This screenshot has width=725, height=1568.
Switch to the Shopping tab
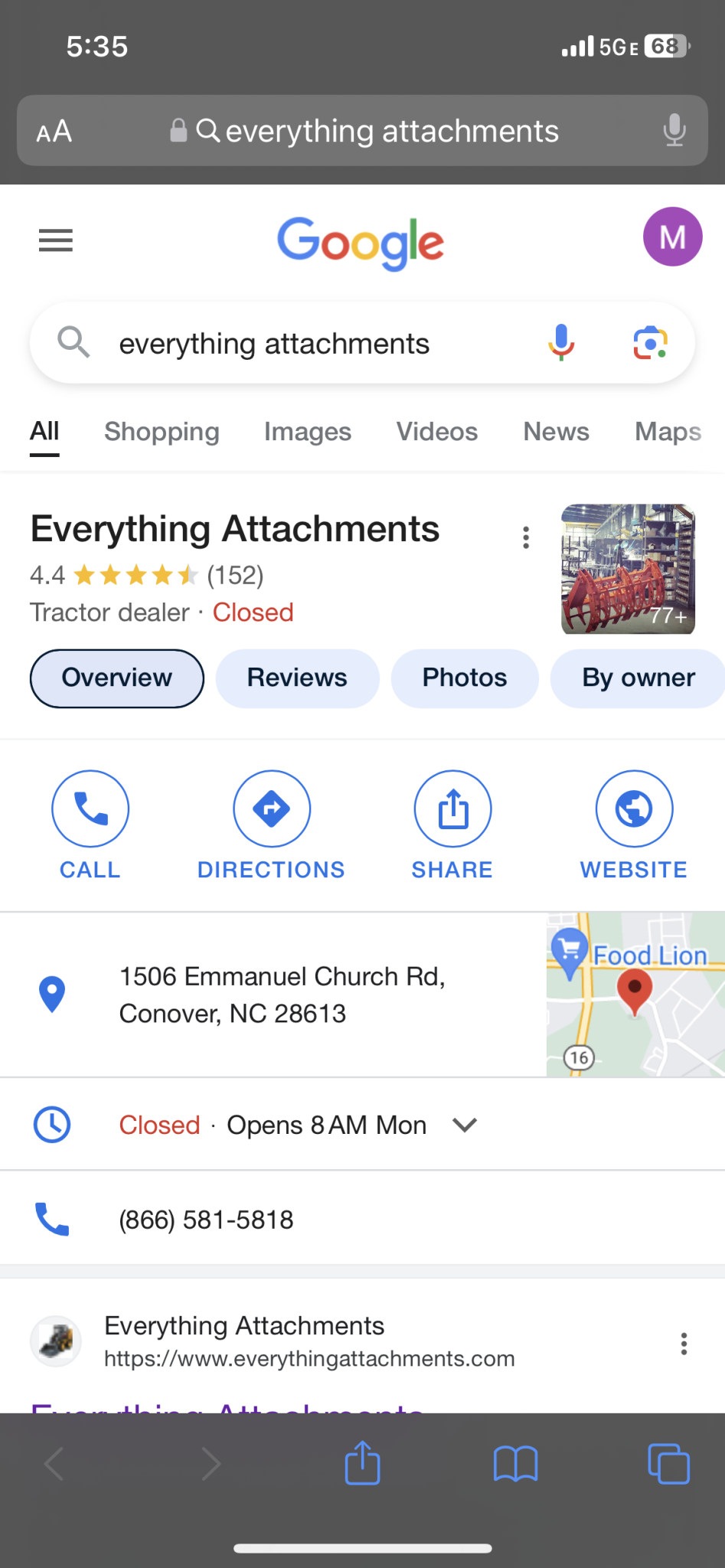[x=162, y=432]
